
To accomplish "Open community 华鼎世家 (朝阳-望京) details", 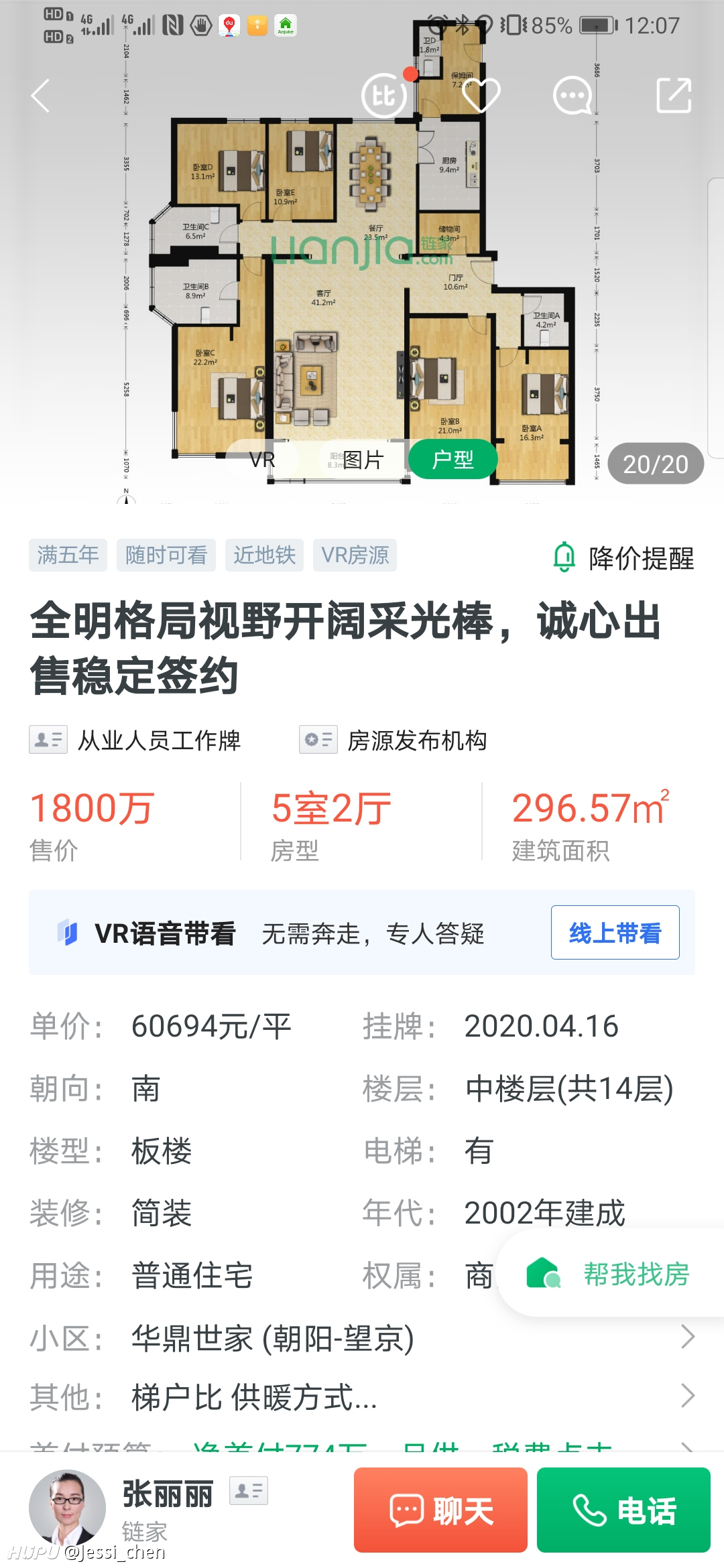I will point(362,1337).
